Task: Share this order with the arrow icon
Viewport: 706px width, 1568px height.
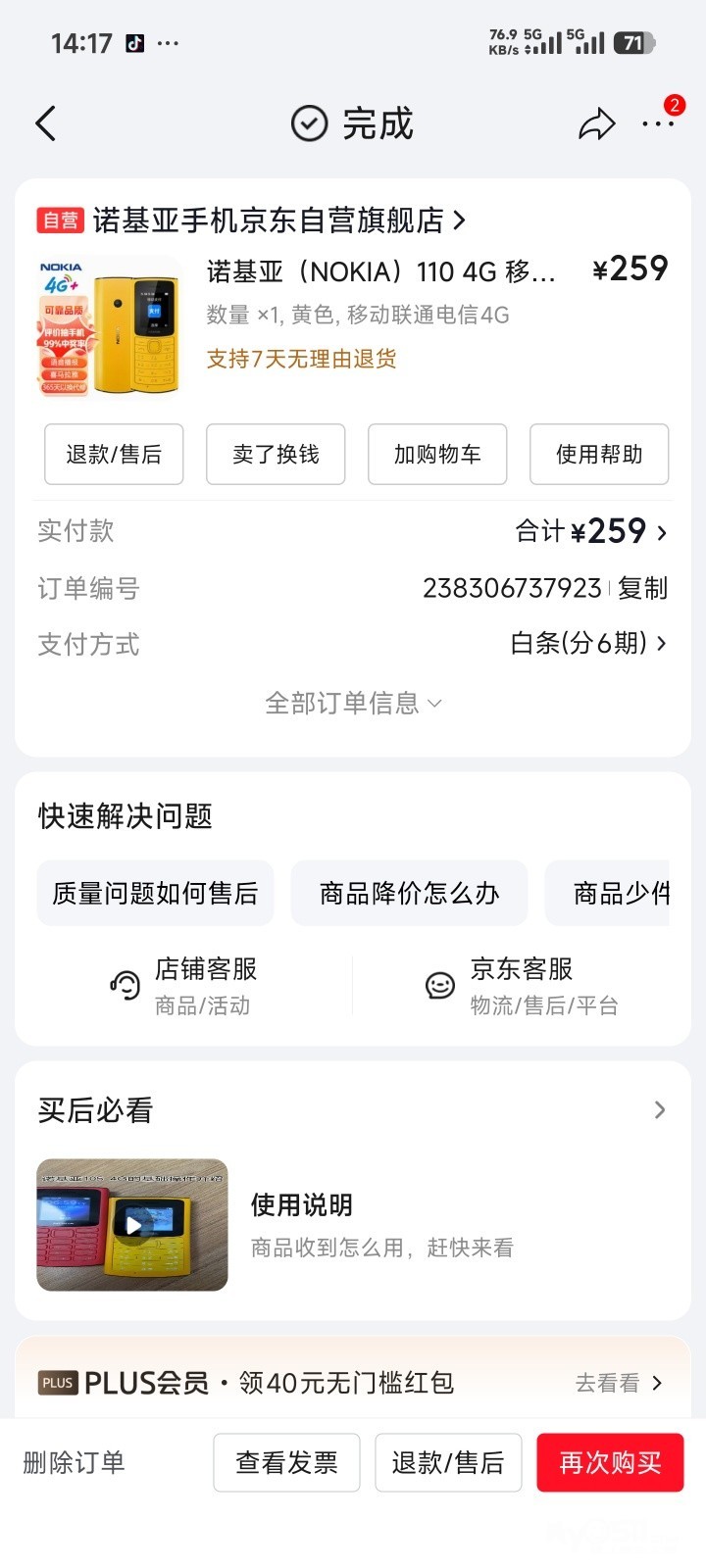Action: pos(596,124)
